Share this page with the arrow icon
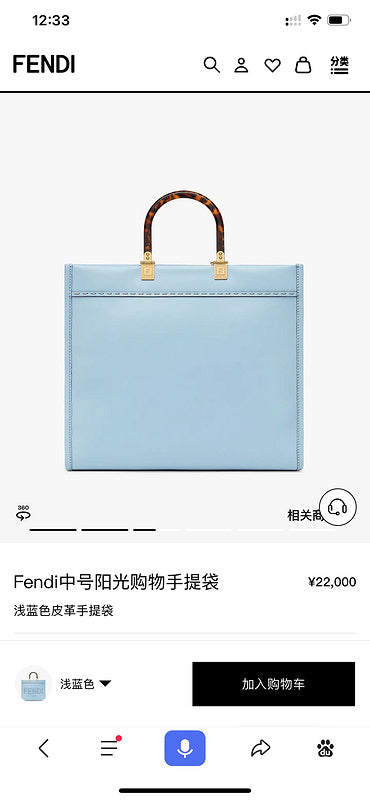The width and height of the screenshot is (370, 800). (x=260, y=748)
